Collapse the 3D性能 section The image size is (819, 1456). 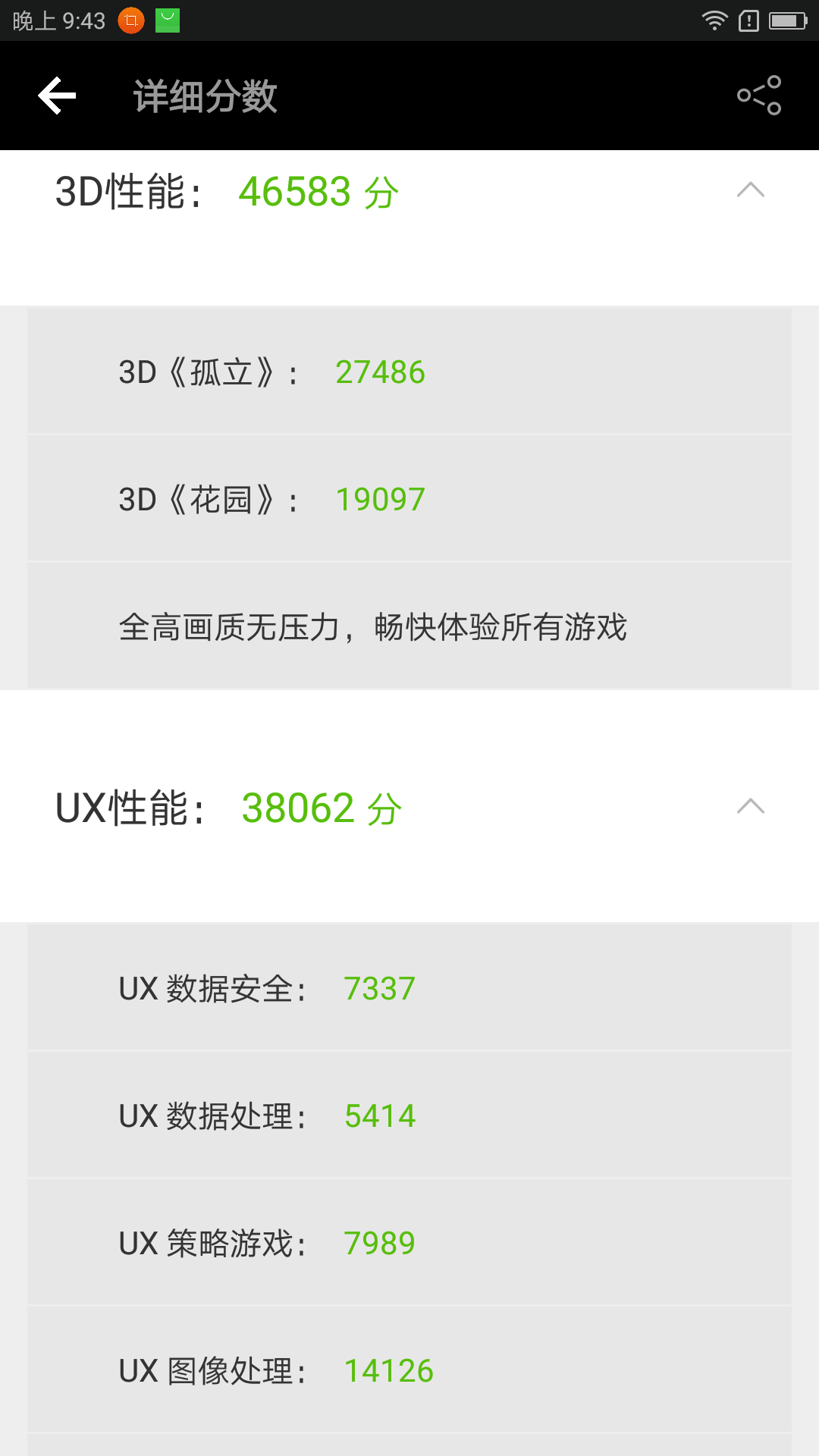[751, 190]
